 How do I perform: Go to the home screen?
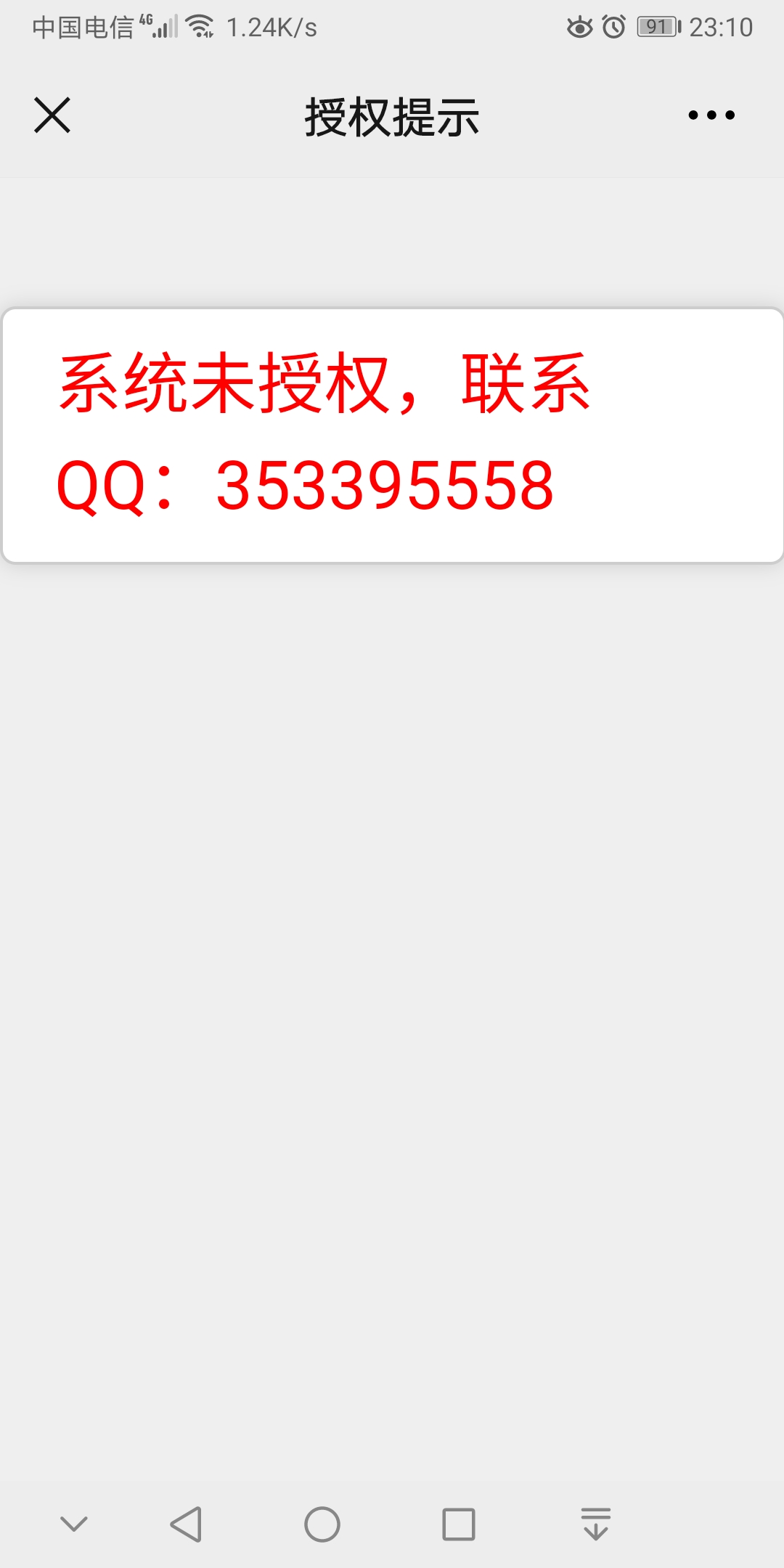(322, 1524)
